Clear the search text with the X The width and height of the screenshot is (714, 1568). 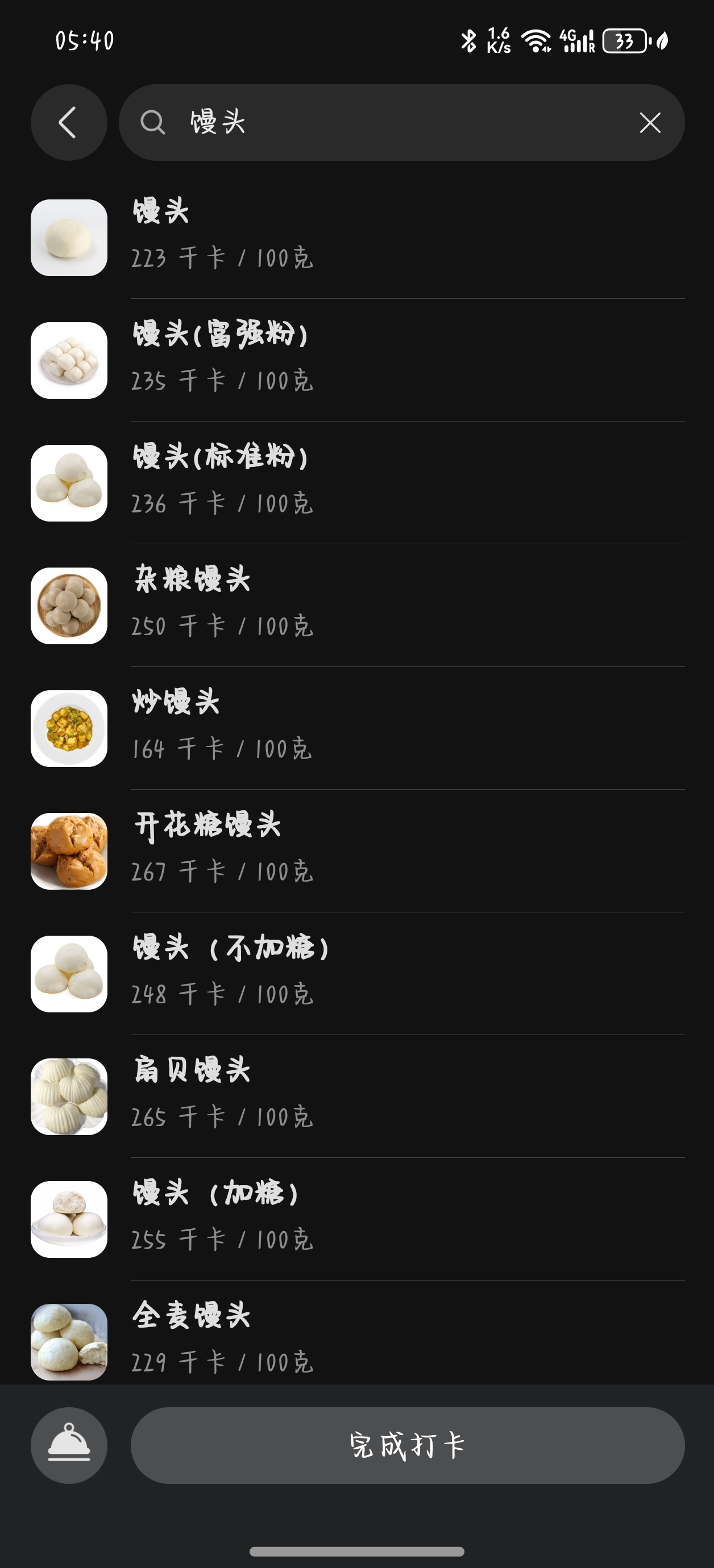coord(650,122)
